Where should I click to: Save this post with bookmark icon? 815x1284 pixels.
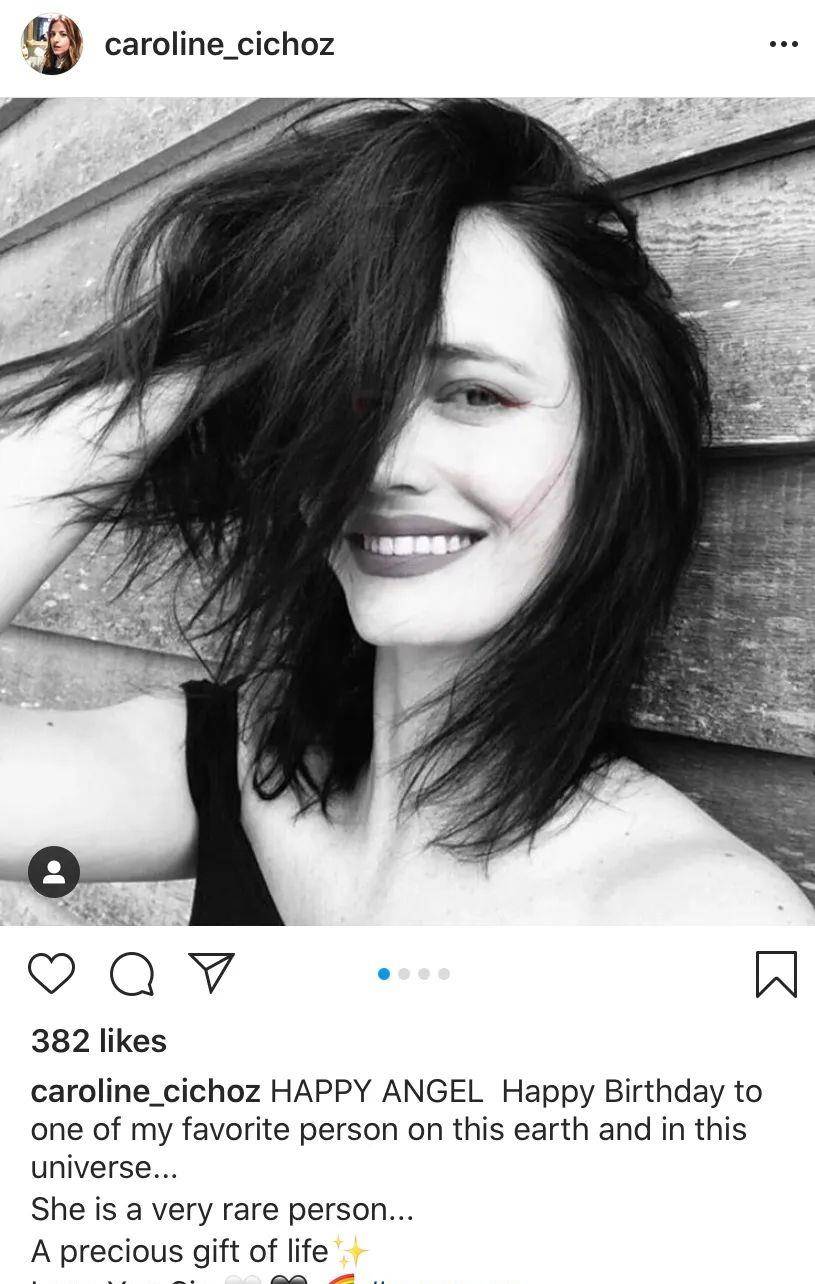(776, 974)
